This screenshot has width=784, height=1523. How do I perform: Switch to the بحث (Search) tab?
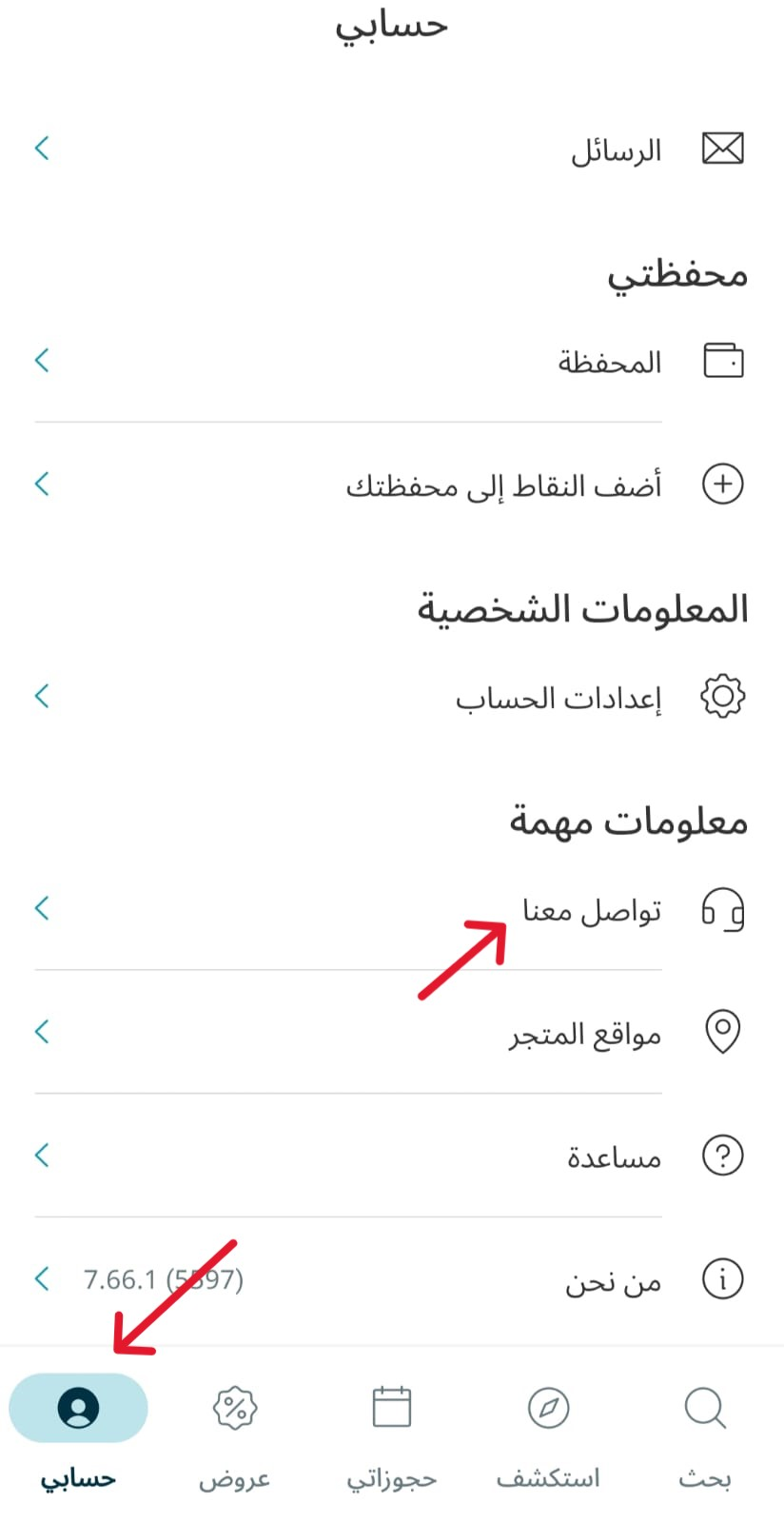click(x=705, y=1435)
